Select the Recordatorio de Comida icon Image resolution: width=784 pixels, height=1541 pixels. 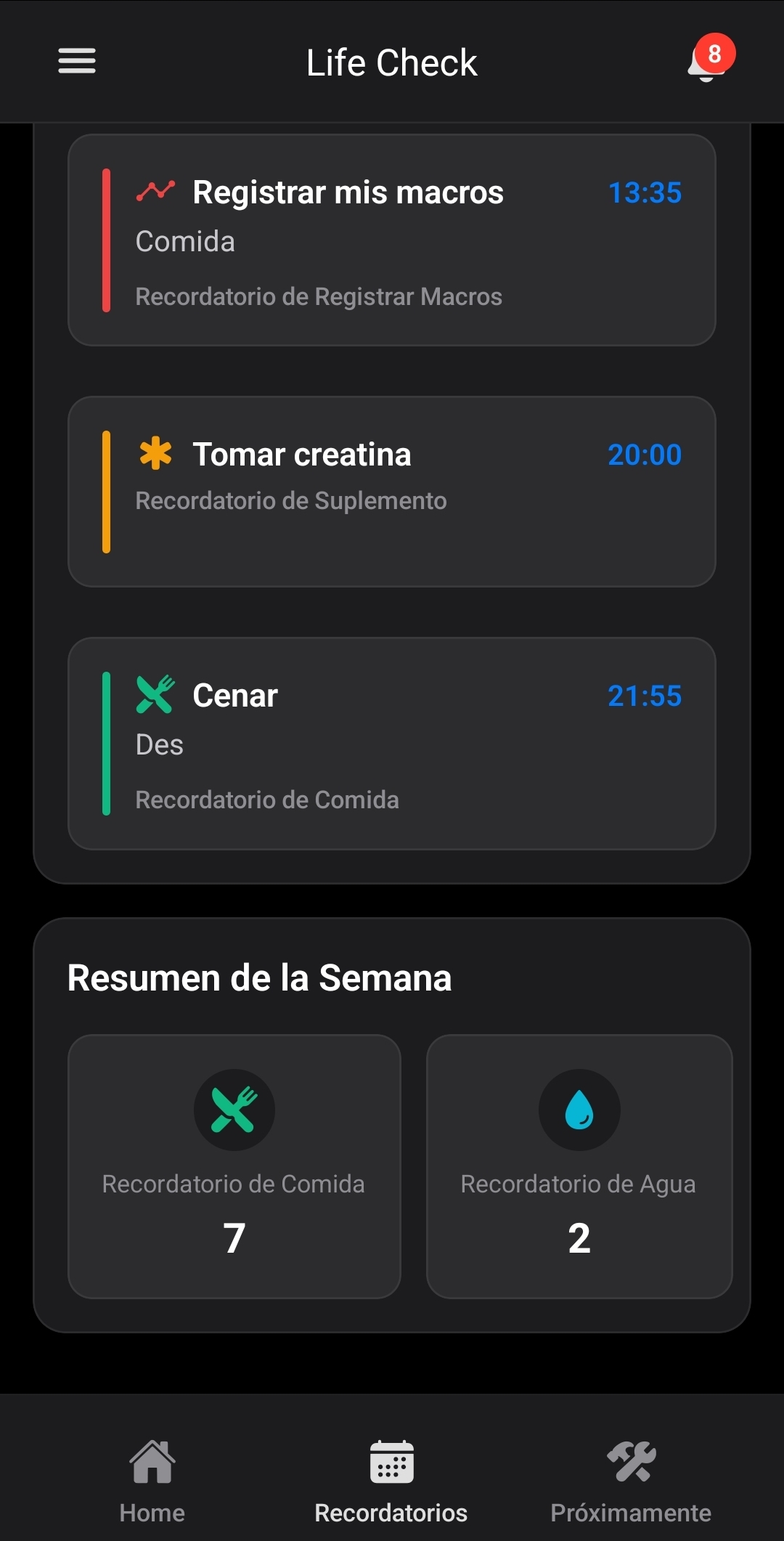tap(234, 1109)
